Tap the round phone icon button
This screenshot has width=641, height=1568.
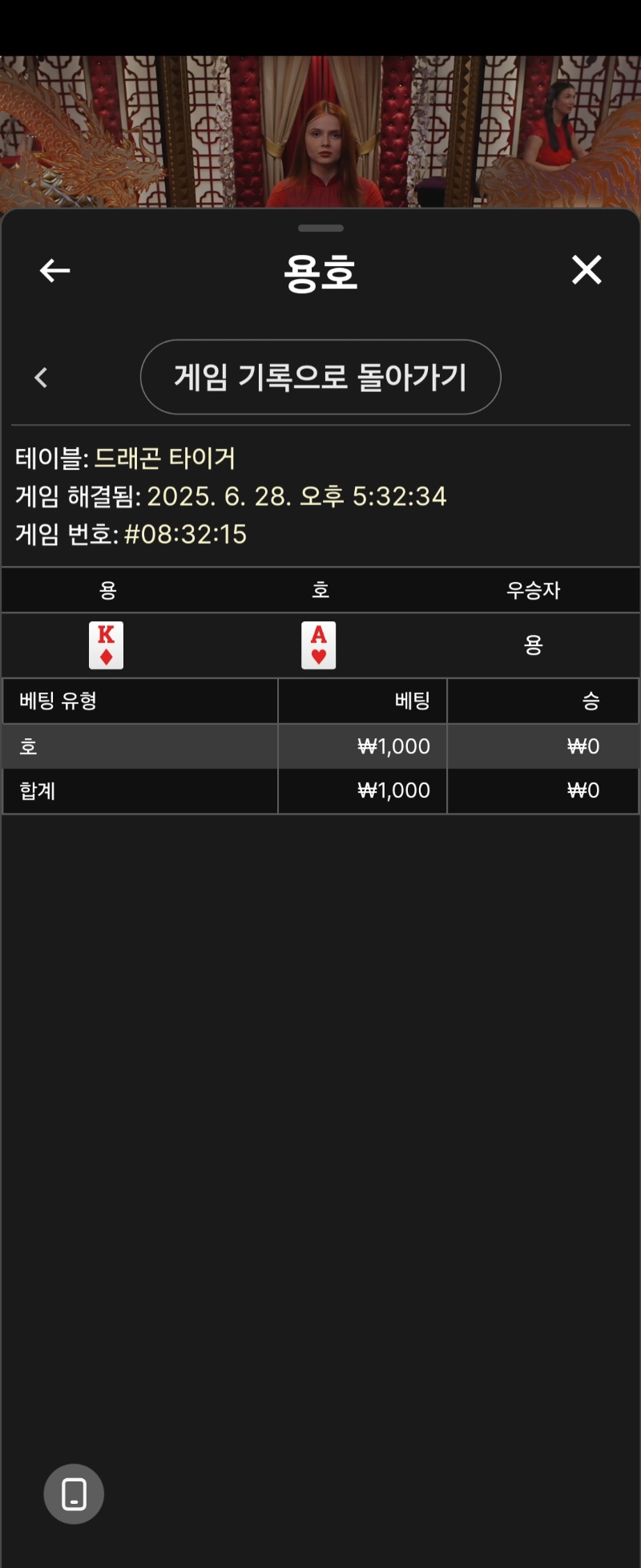[74, 1493]
